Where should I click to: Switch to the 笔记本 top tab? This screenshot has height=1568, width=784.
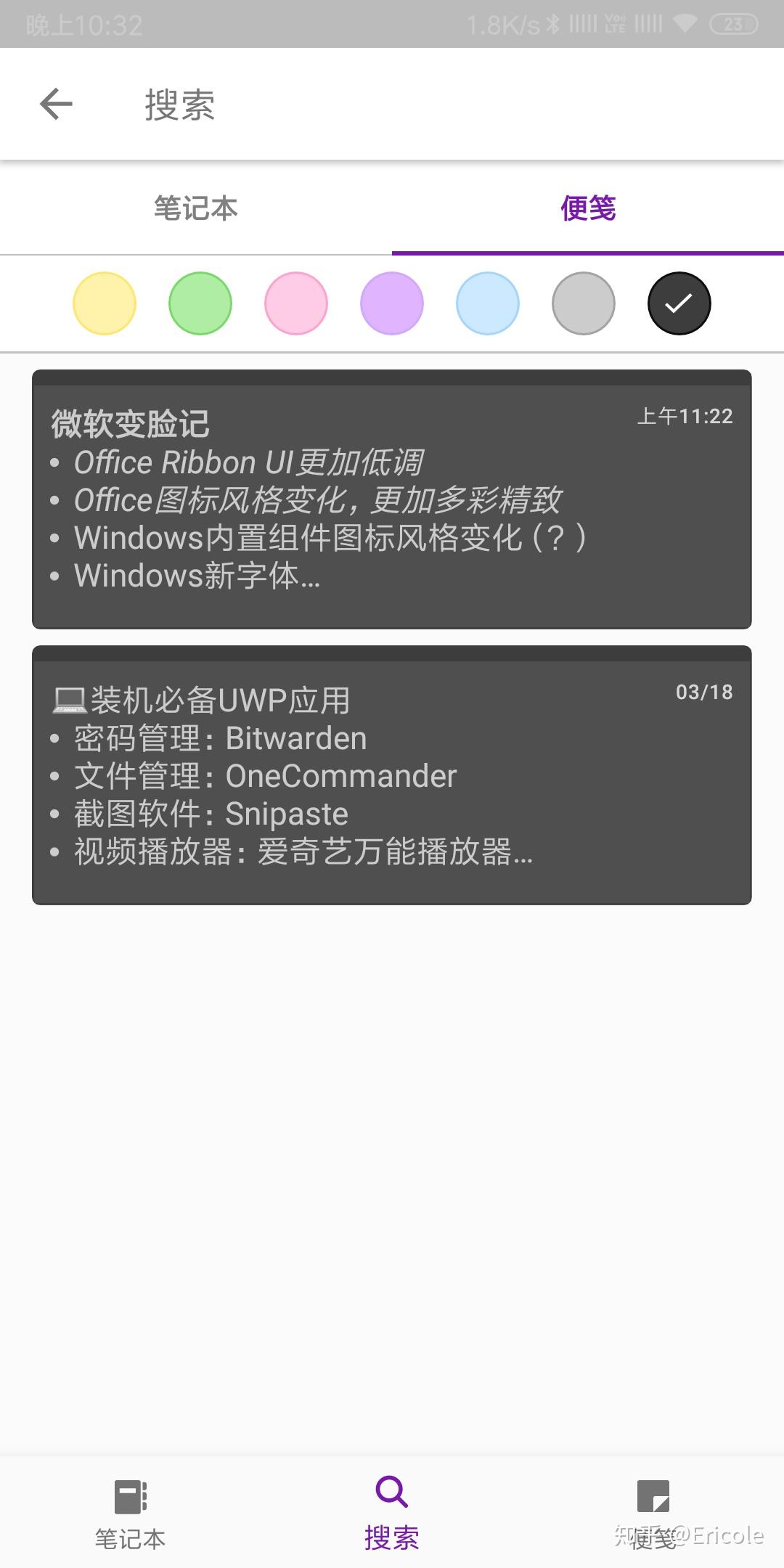(196, 208)
